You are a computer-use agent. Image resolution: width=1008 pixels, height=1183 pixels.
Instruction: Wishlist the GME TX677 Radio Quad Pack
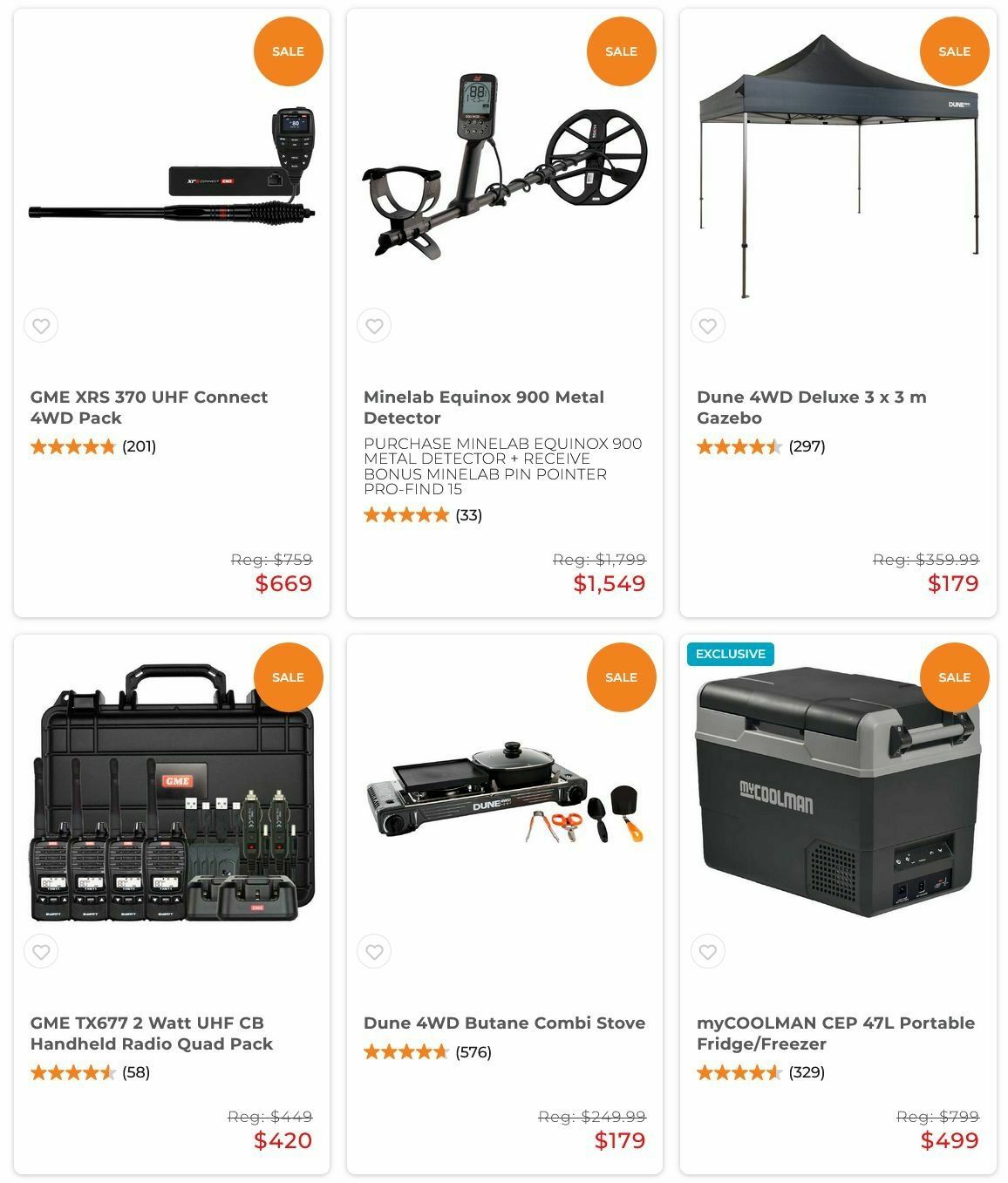click(x=41, y=952)
